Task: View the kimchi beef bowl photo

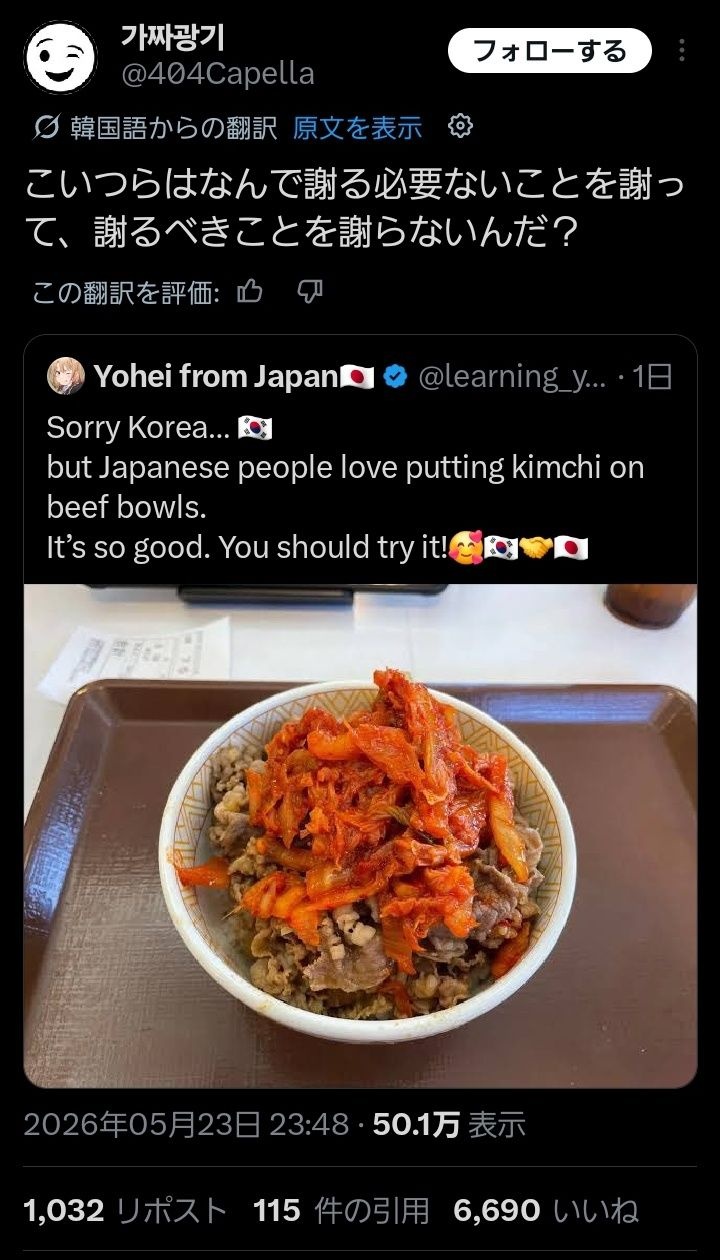Action: click(360, 835)
